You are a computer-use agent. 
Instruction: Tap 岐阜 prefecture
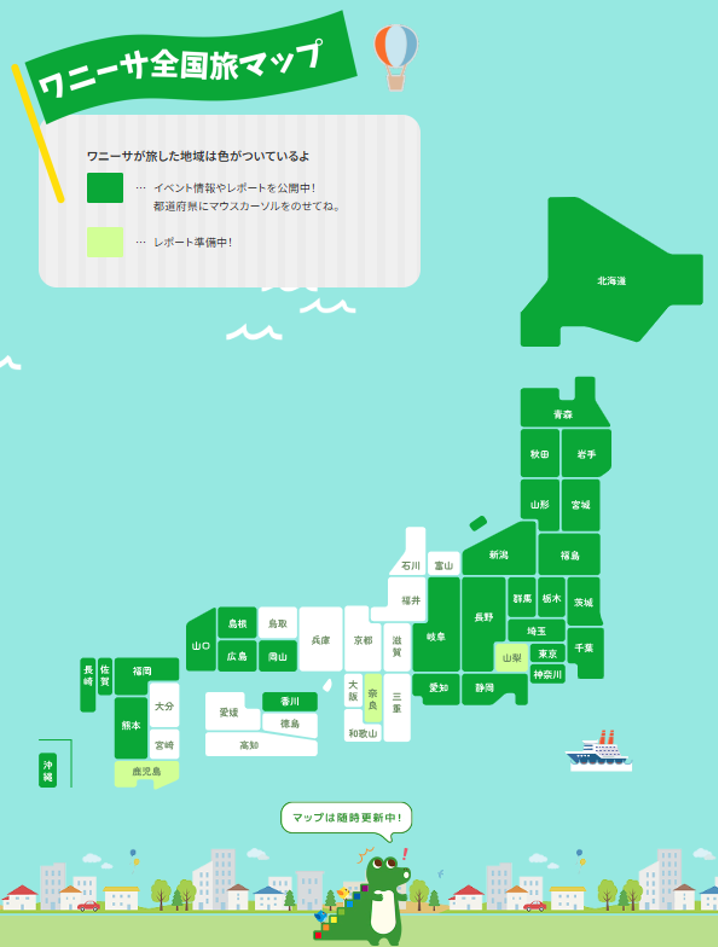pos(437,635)
